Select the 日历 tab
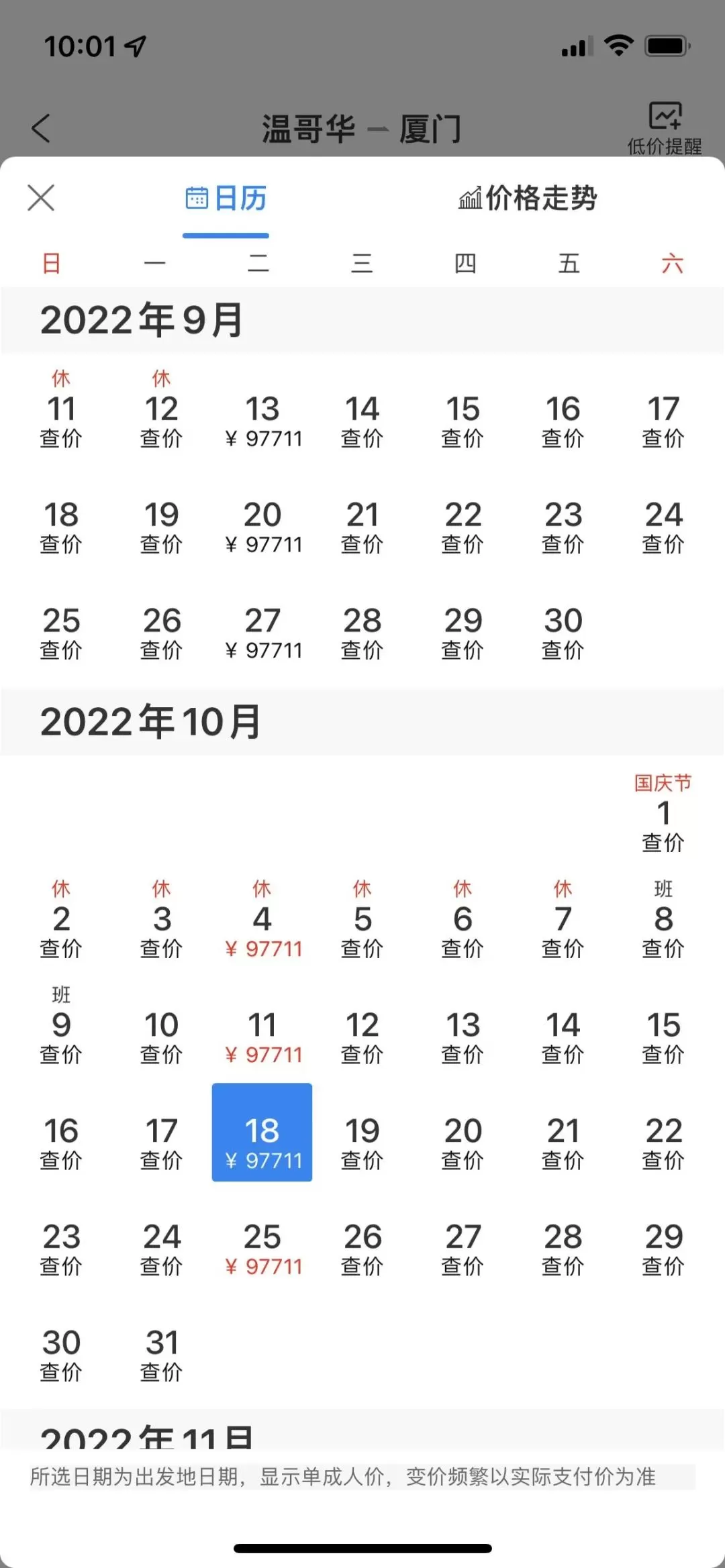 pyautogui.click(x=226, y=199)
